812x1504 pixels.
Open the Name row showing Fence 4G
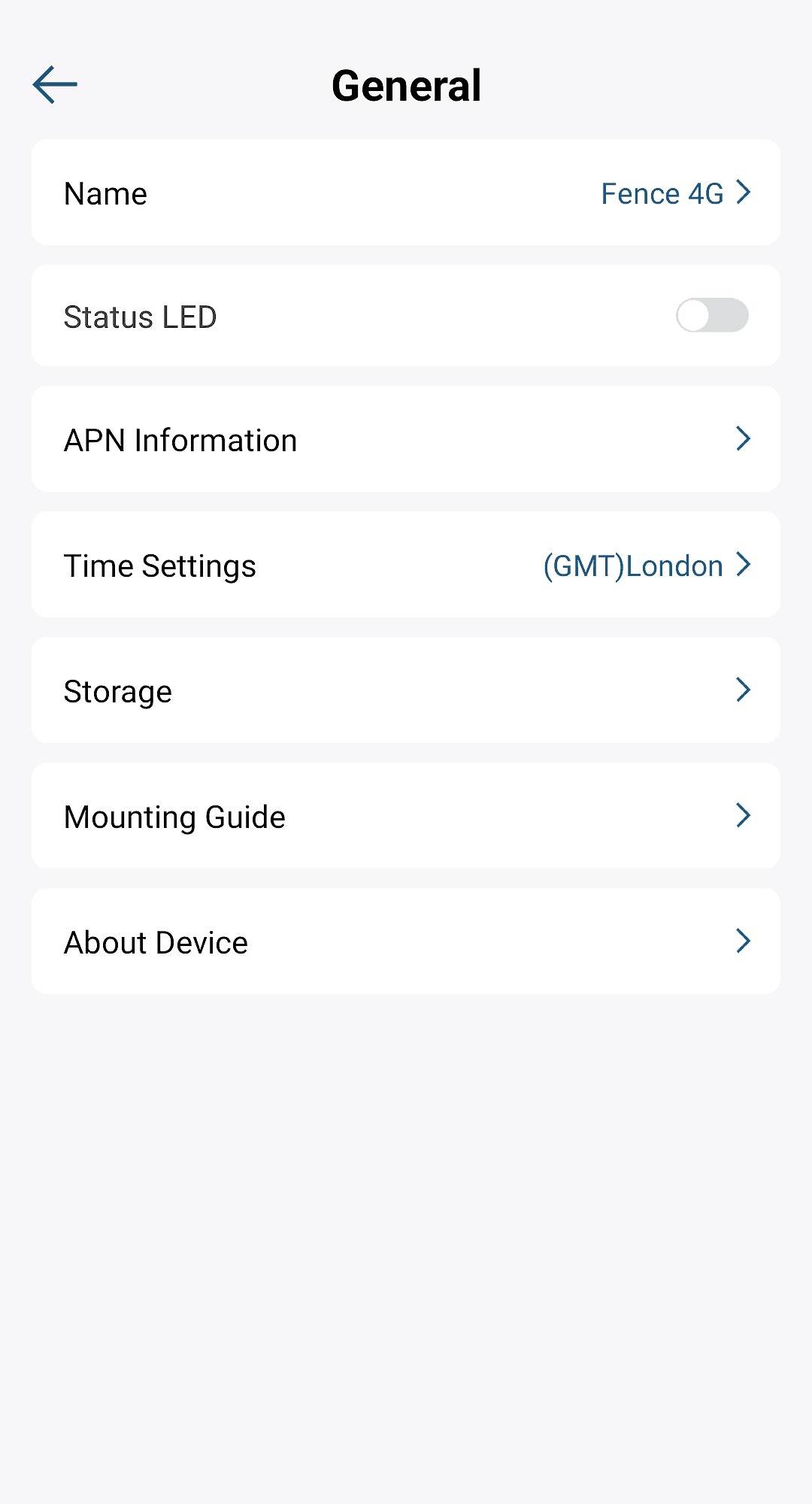(x=406, y=193)
